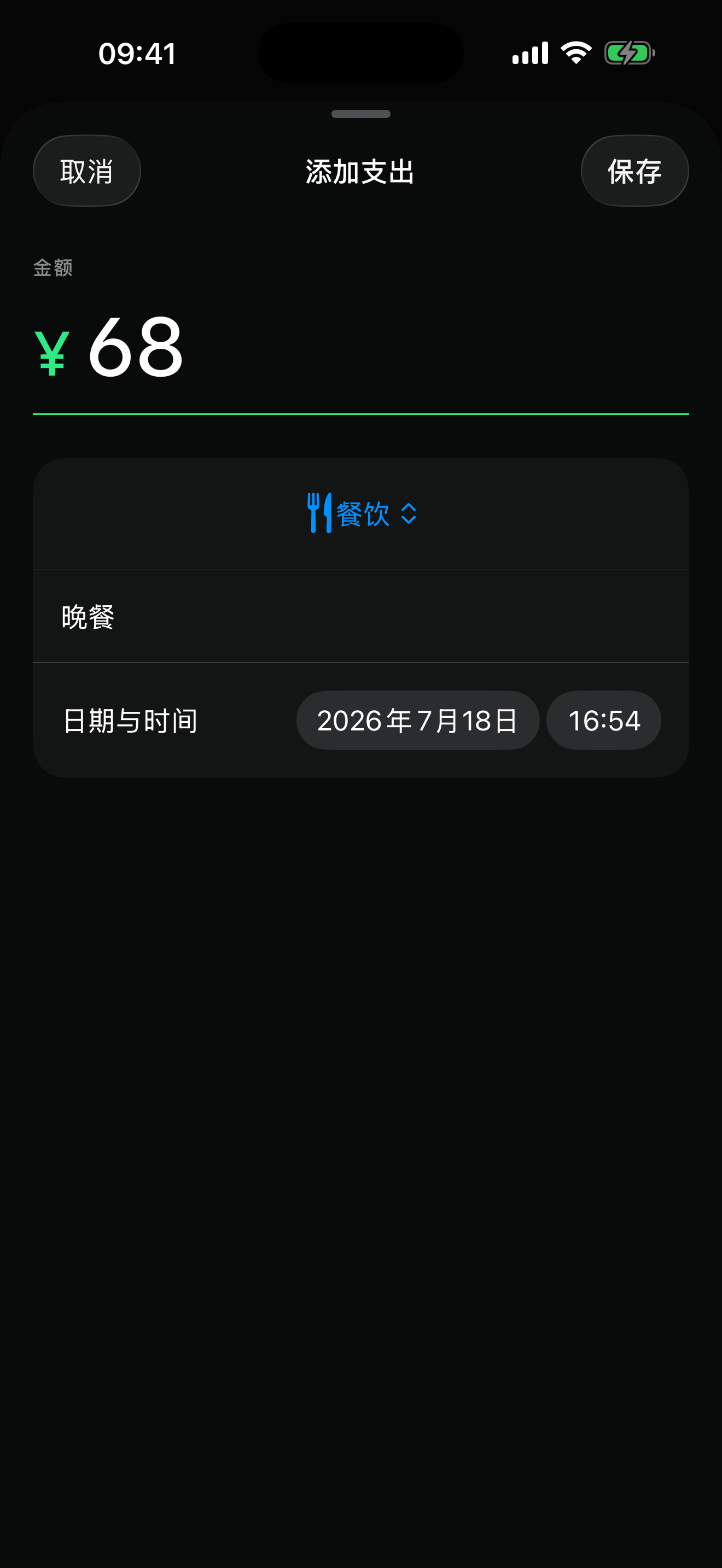This screenshot has height=1568, width=722.
Task: Save the expense with 保存
Action: point(634,171)
